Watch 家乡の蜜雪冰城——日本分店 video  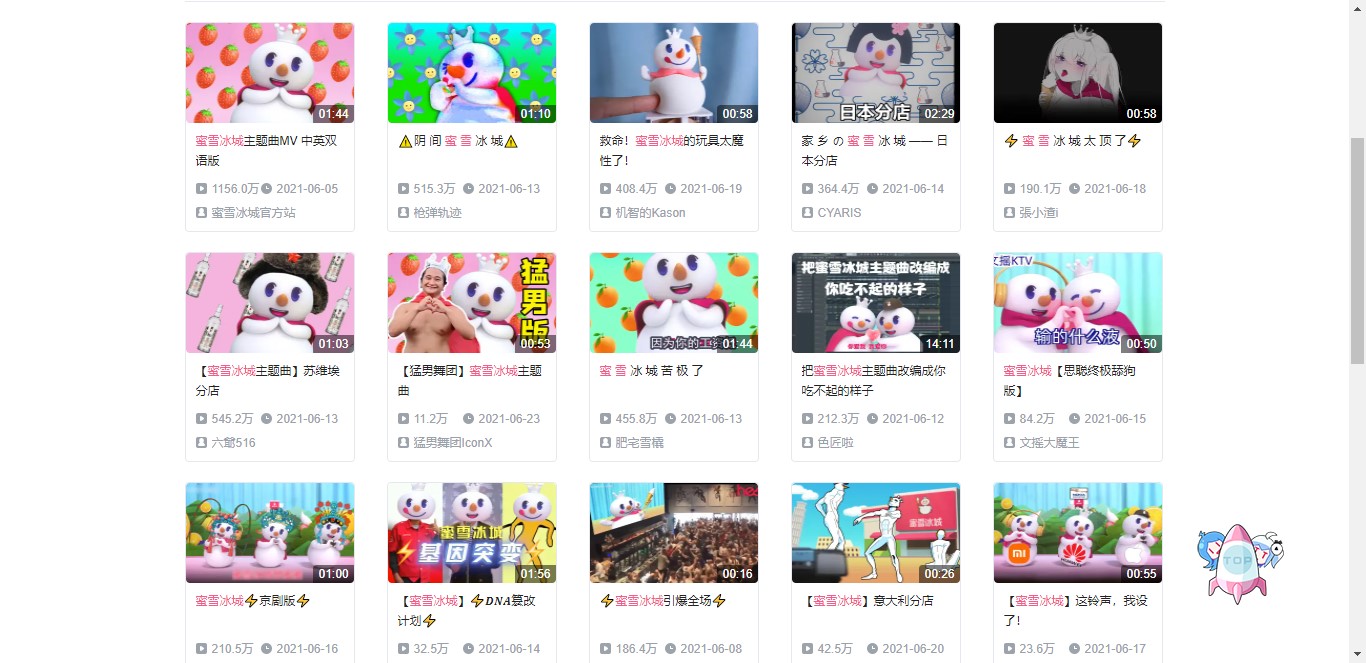click(x=875, y=73)
